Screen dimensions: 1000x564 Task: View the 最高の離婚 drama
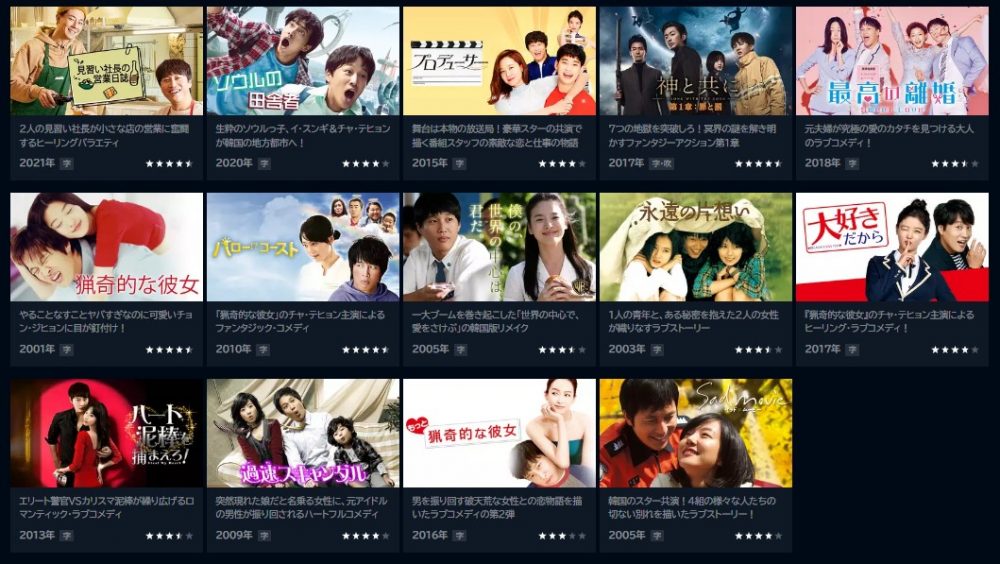tap(891, 62)
